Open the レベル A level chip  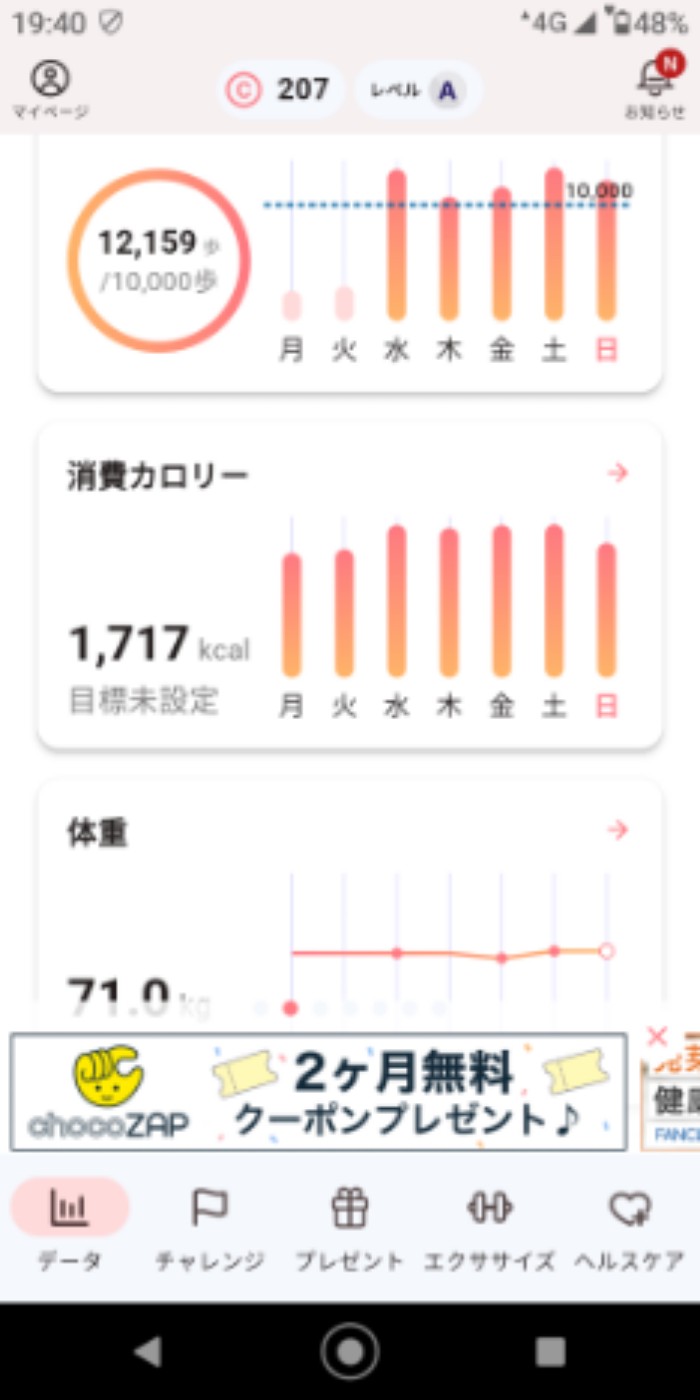(419, 91)
